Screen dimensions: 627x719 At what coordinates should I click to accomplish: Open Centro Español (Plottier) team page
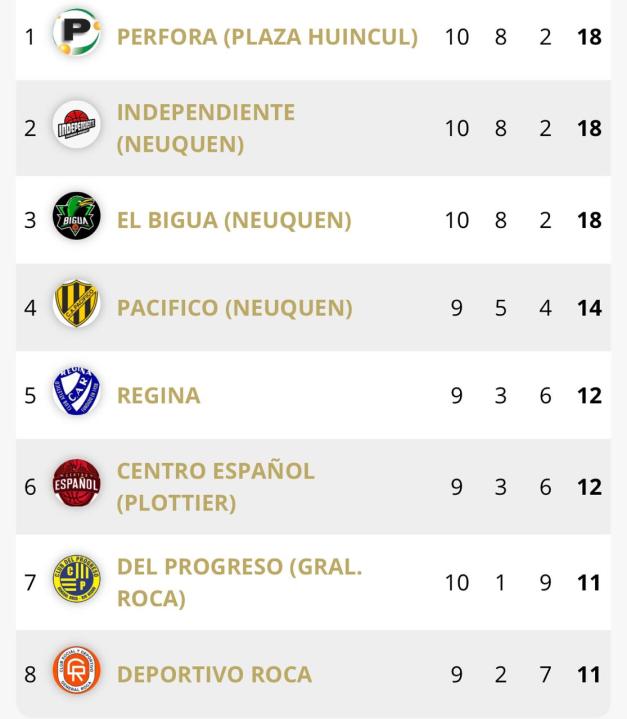tap(216, 487)
